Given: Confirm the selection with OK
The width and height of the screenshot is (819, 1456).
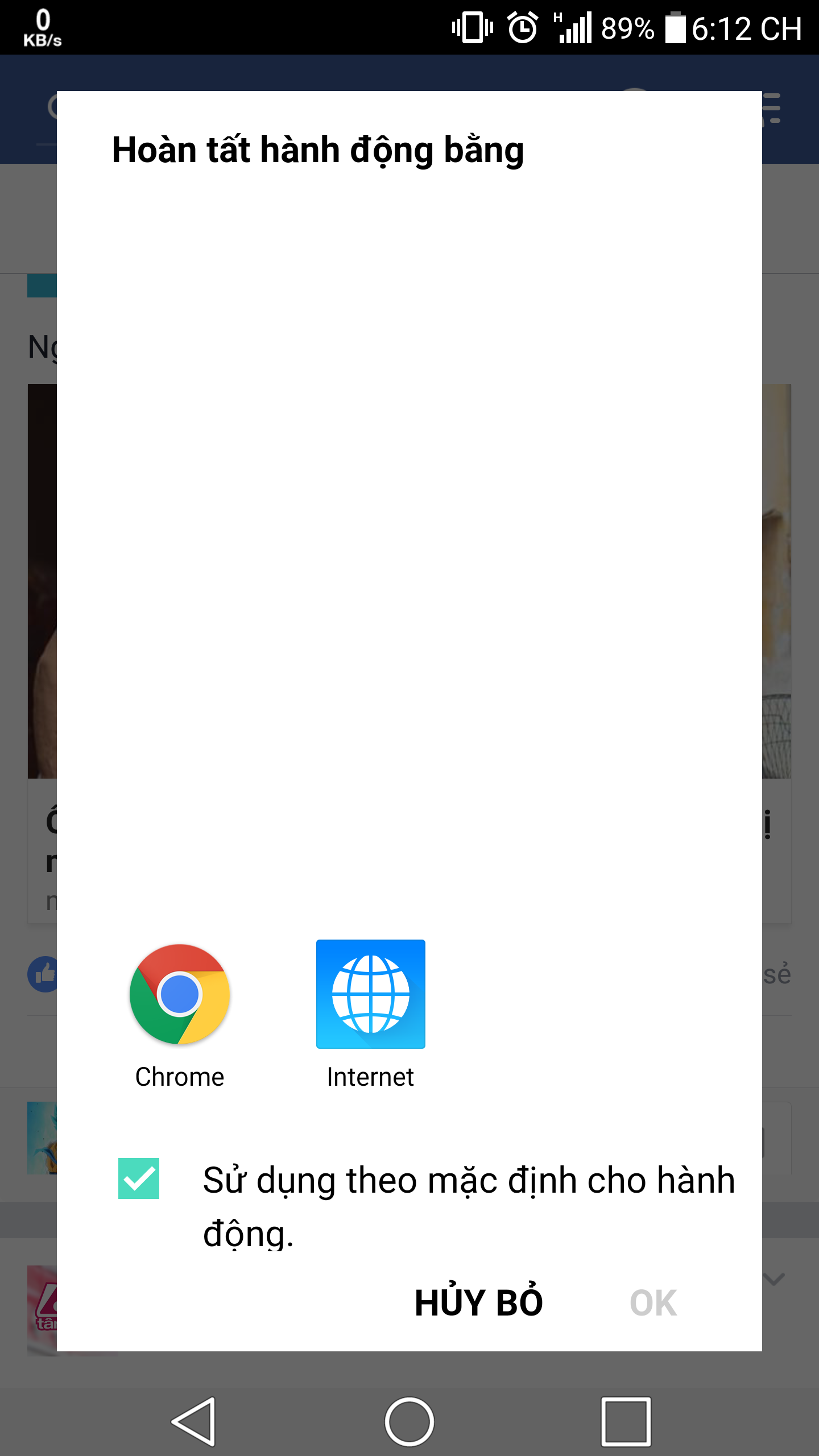Looking at the screenshot, I should (653, 1303).
